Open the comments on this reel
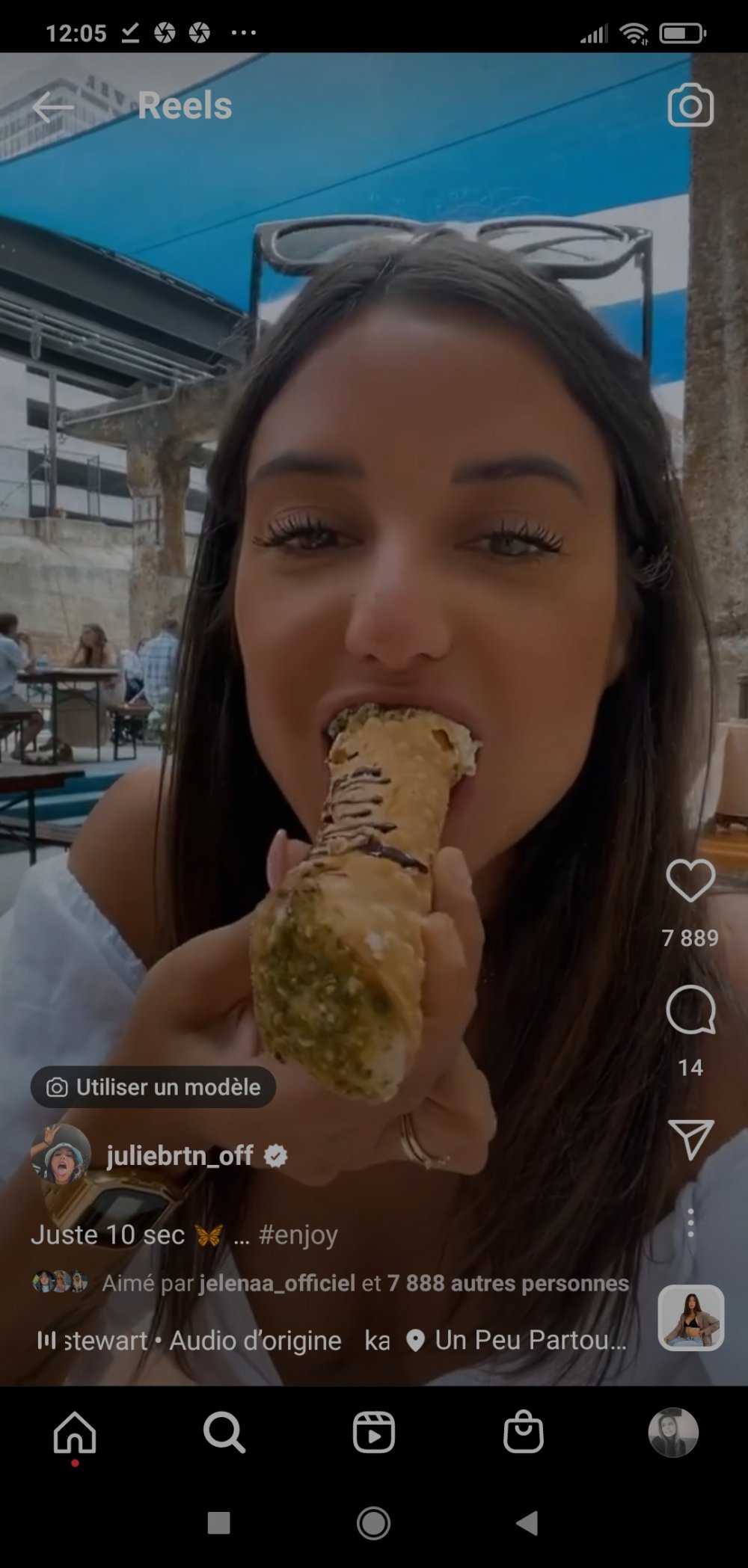 (690, 1010)
